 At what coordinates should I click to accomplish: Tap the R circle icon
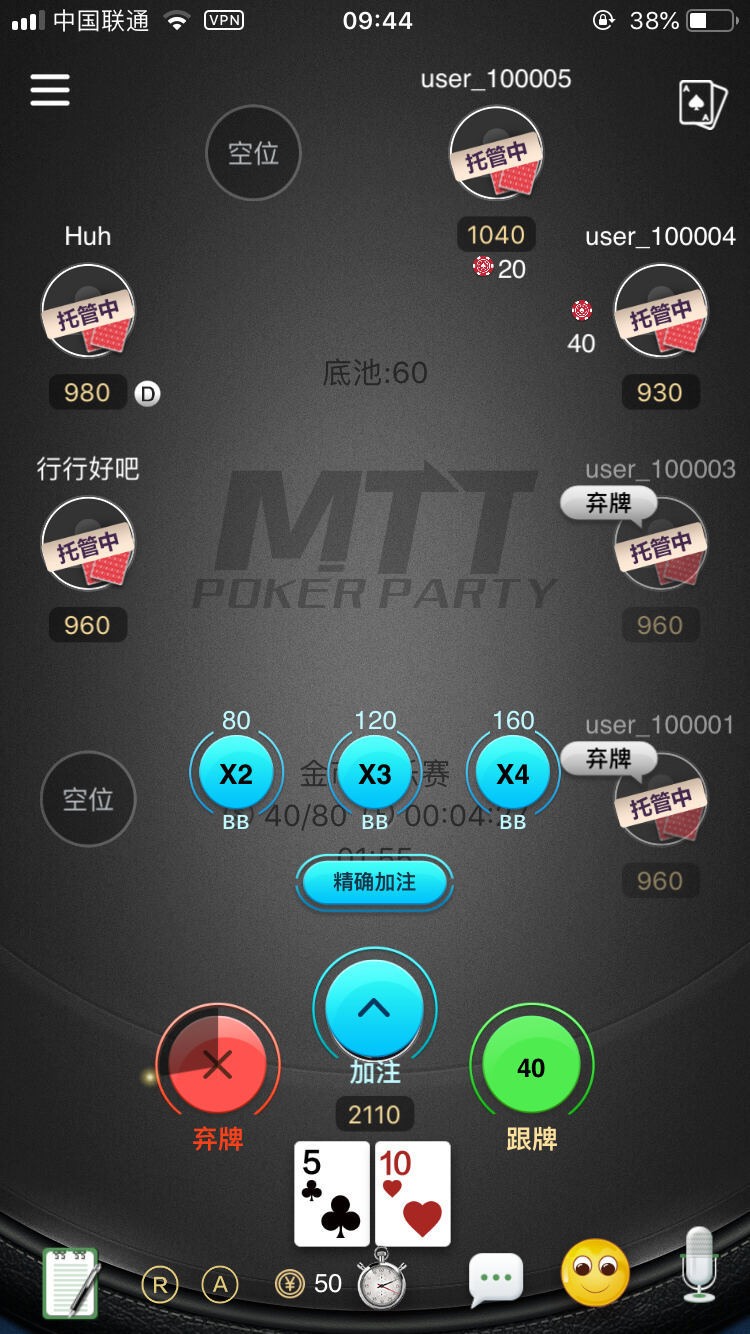pos(160,1284)
